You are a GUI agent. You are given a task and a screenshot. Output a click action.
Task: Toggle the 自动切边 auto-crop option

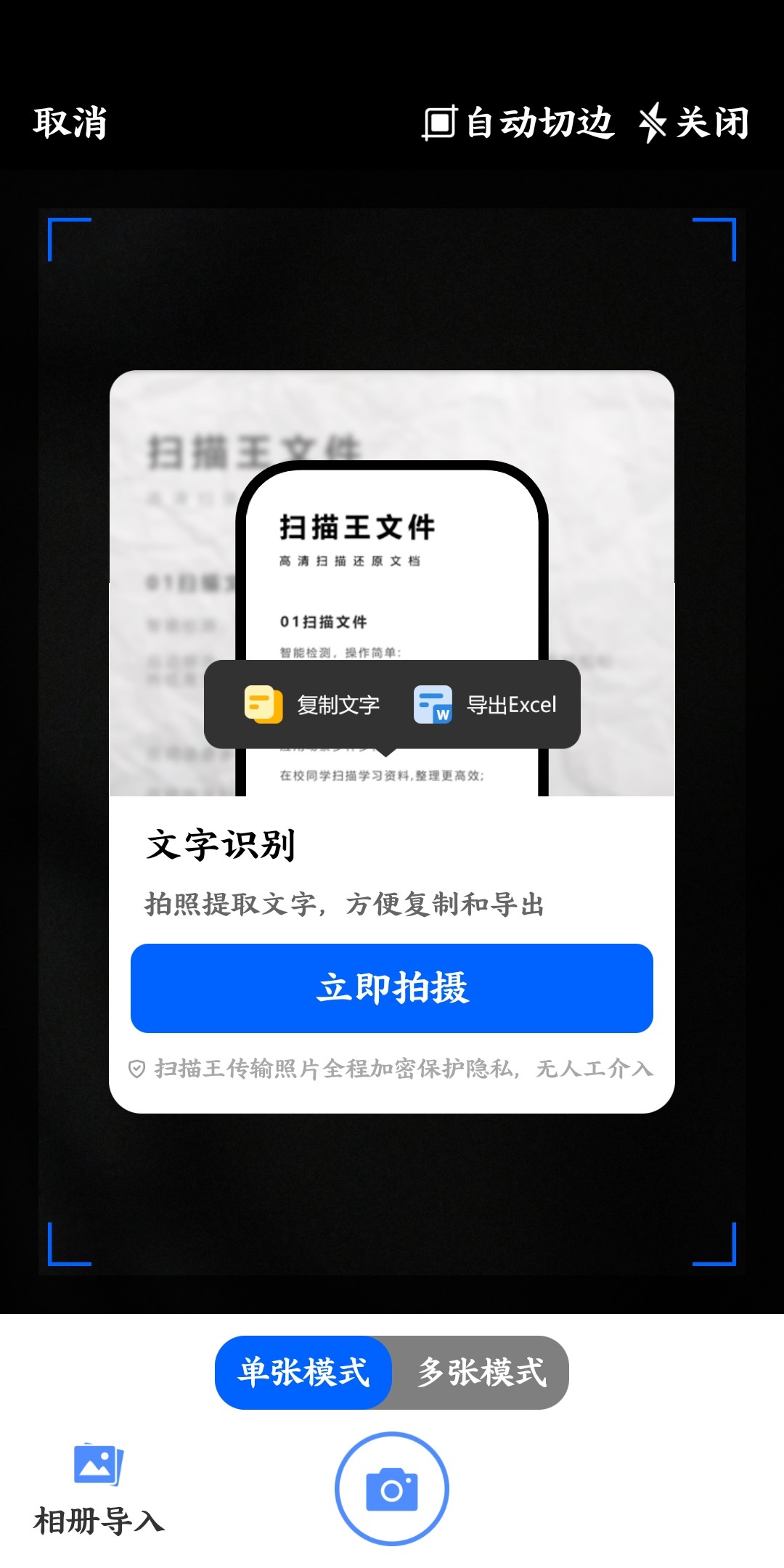tap(518, 123)
